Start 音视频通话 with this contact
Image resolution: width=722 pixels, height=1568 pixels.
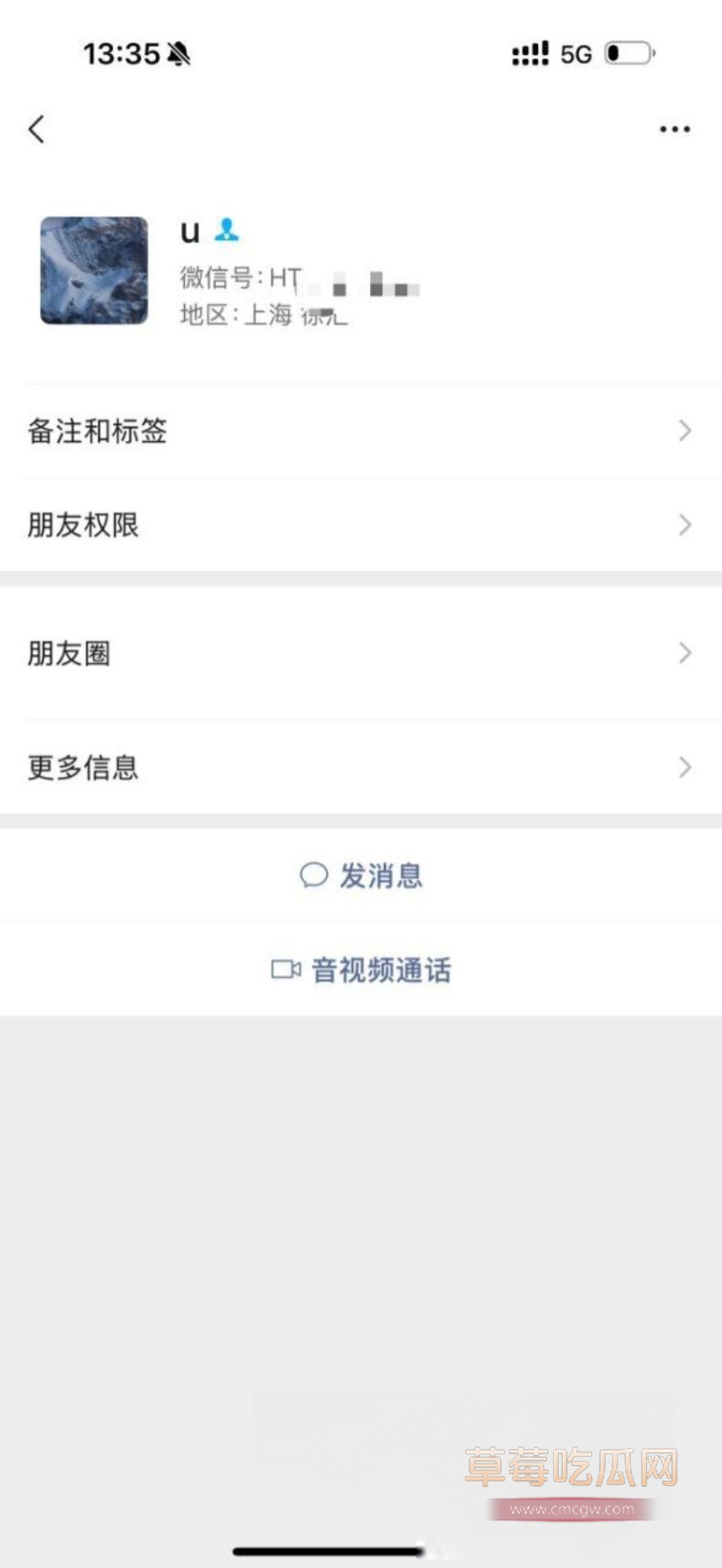point(361,970)
